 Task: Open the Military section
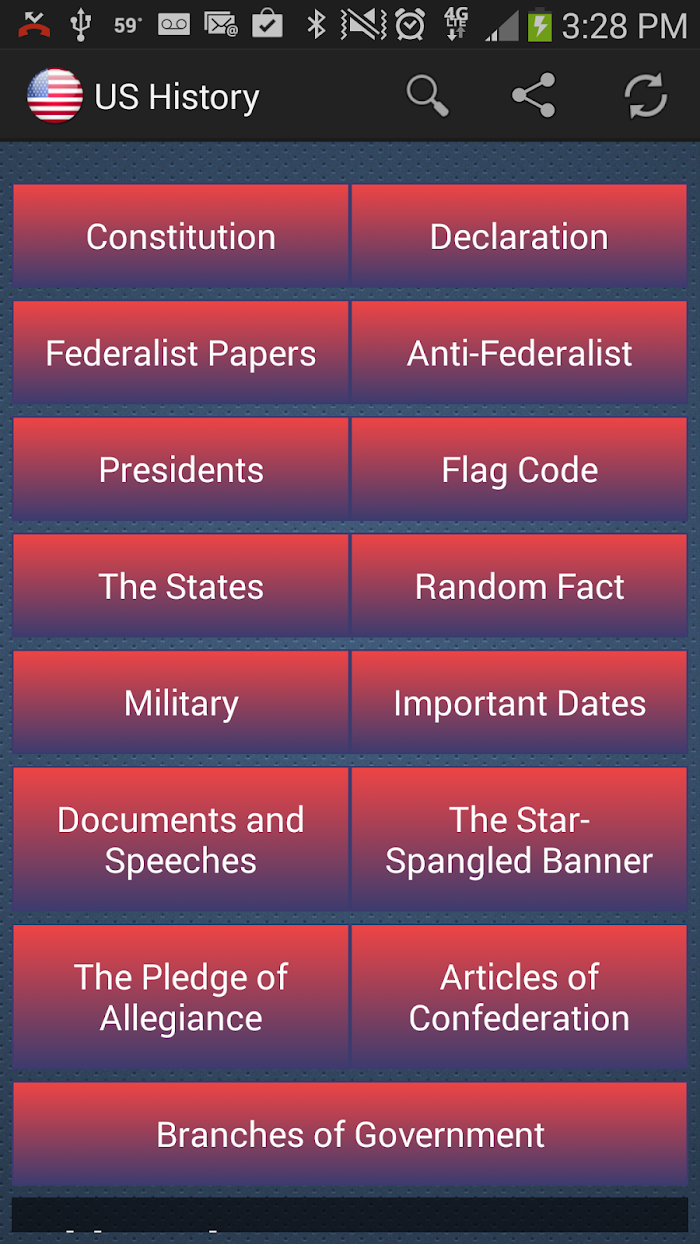[x=181, y=703]
